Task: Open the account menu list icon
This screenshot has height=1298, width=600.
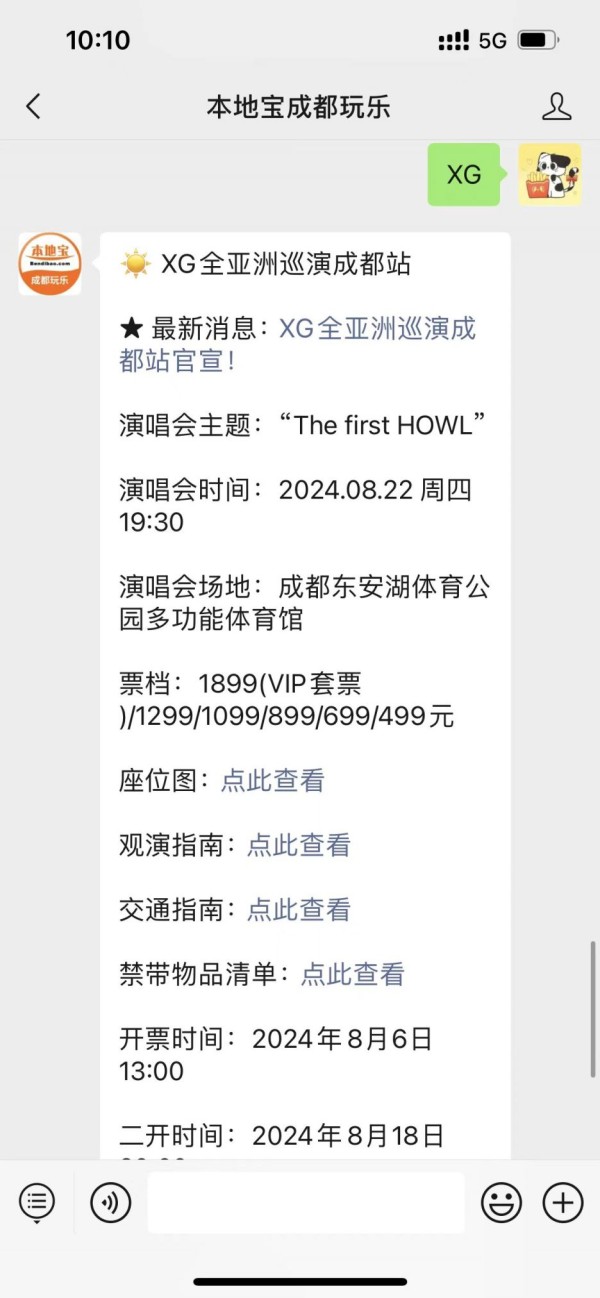Action: click(37, 1201)
